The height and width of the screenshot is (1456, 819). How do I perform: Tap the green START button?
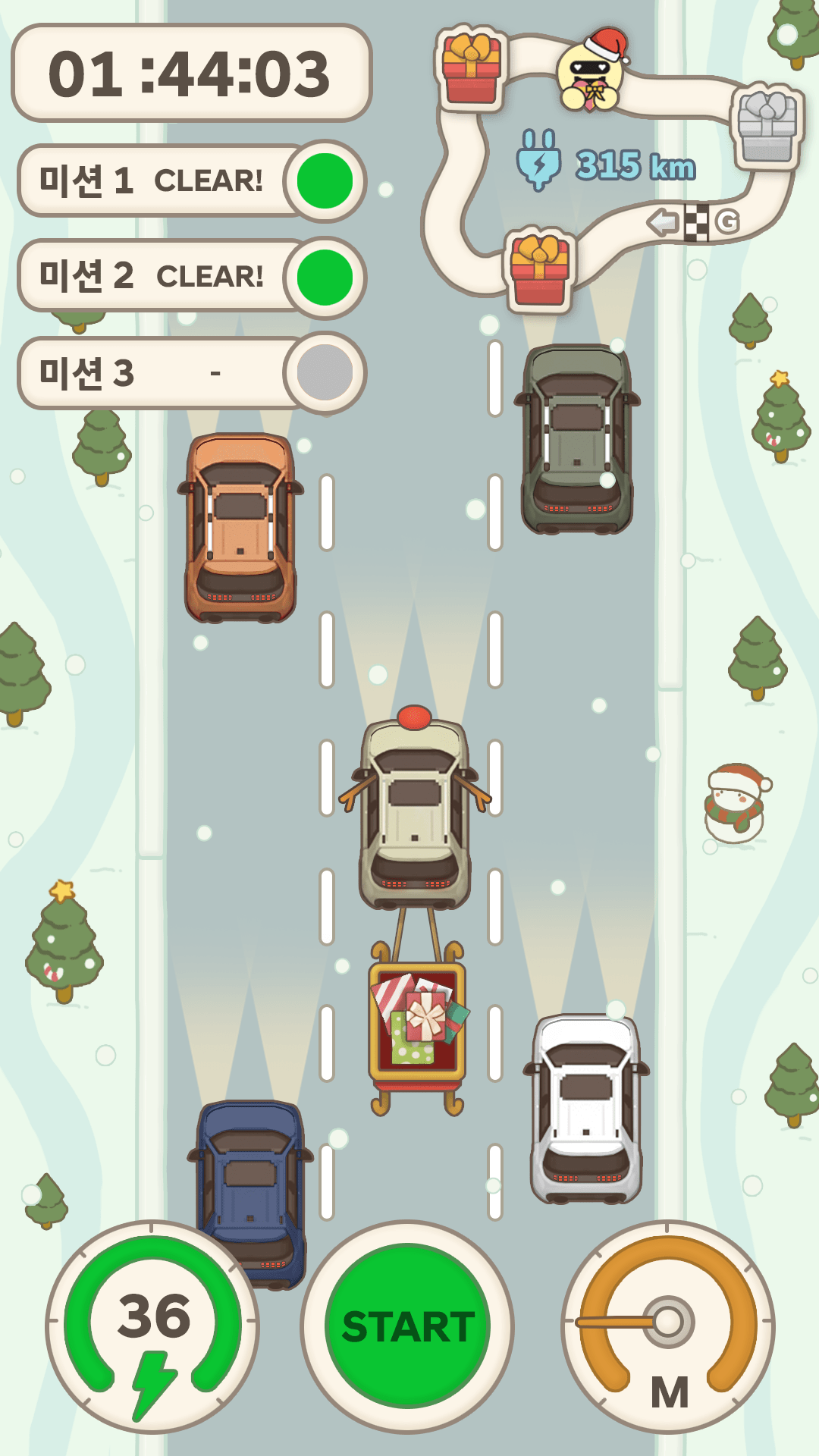(x=408, y=1327)
